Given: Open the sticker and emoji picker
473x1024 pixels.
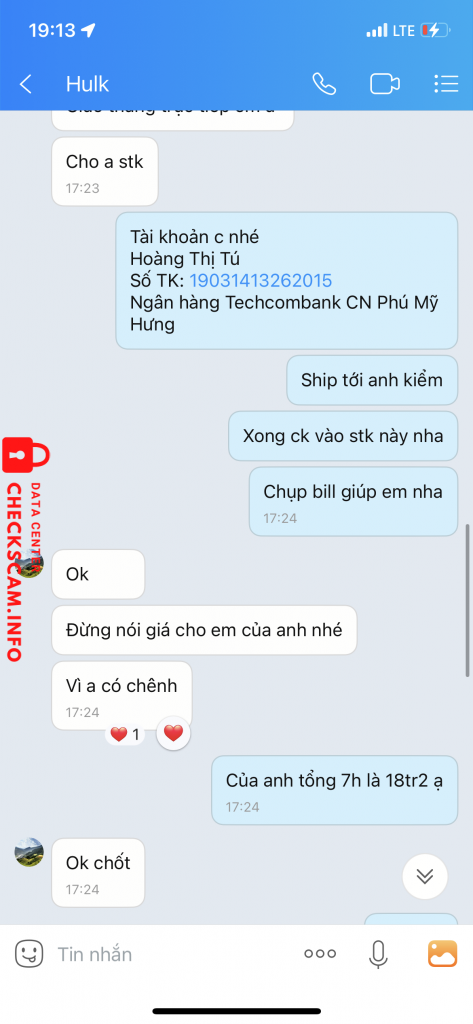Looking at the screenshot, I should [x=29, y=954].
